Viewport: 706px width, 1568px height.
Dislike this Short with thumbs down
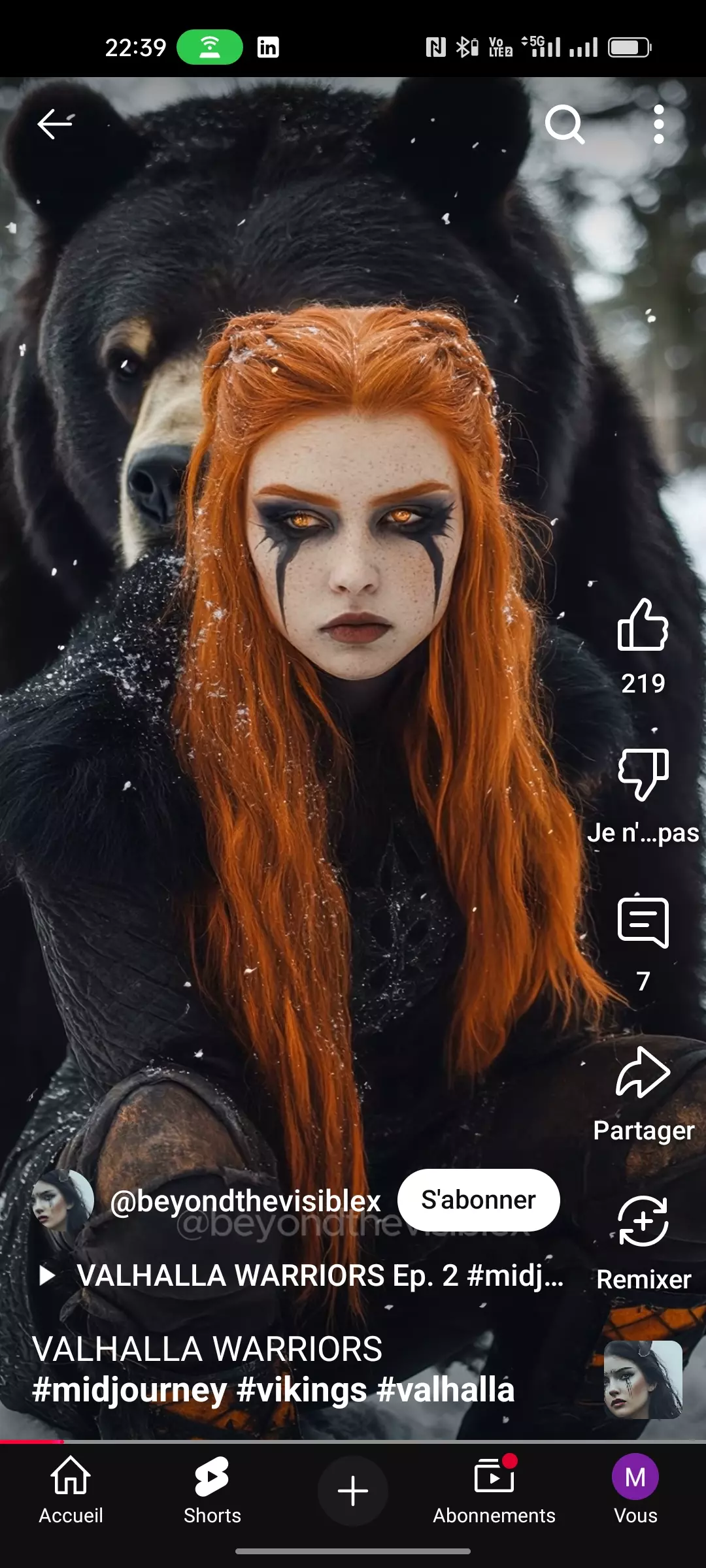643,775
